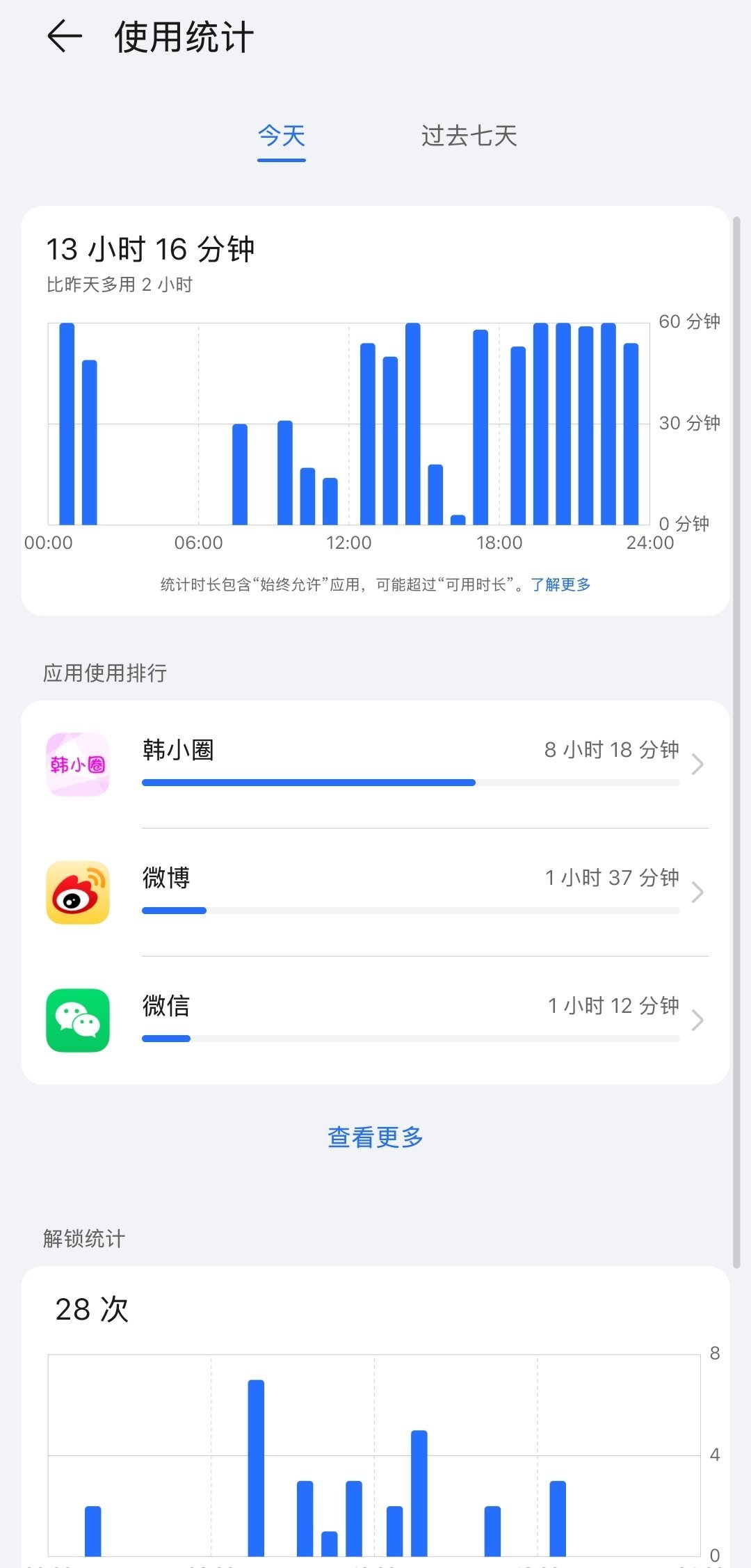Tap the 微信 app icon

pyautogui.click(x=78, y=1020)
